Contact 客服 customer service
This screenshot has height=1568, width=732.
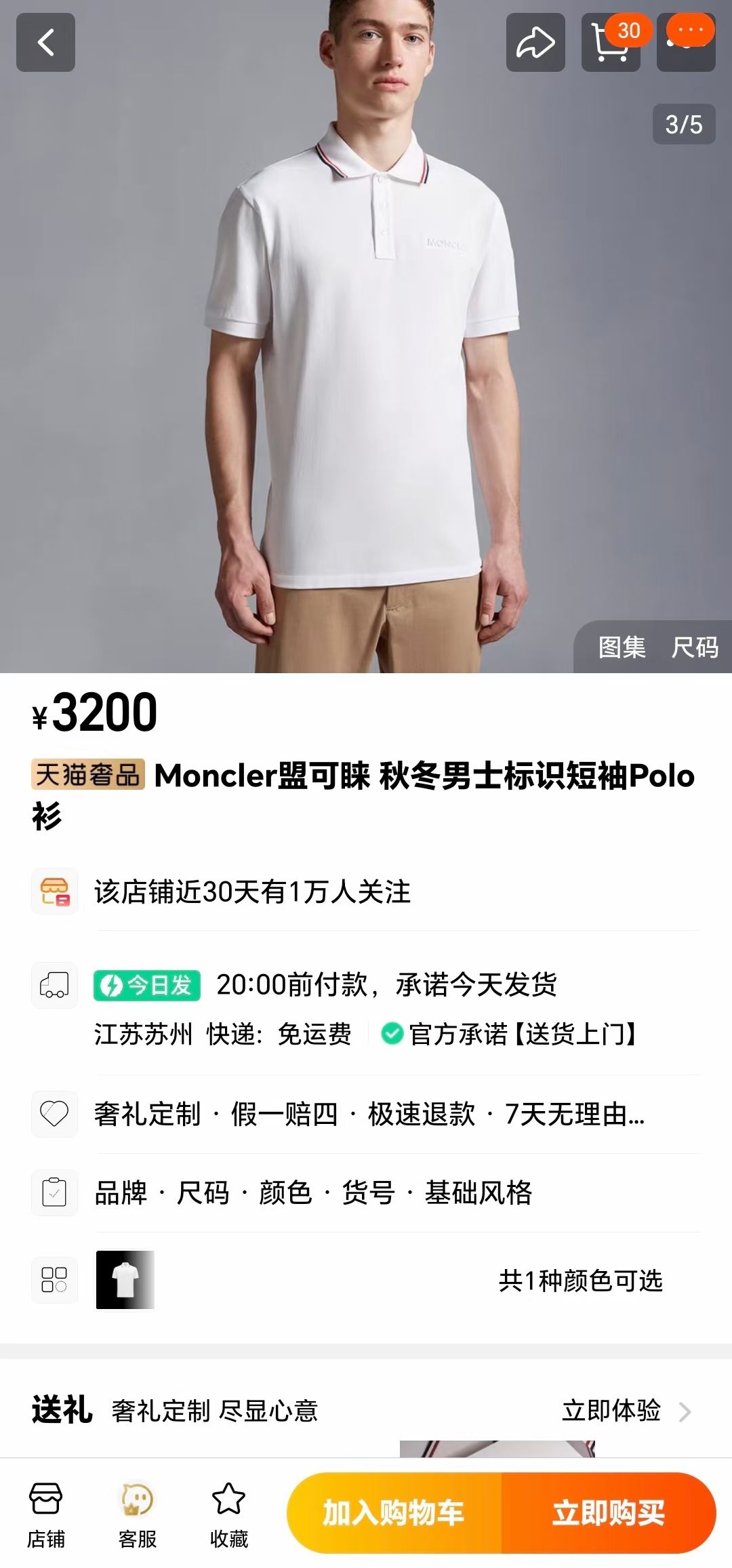(x=137, y=1512)
